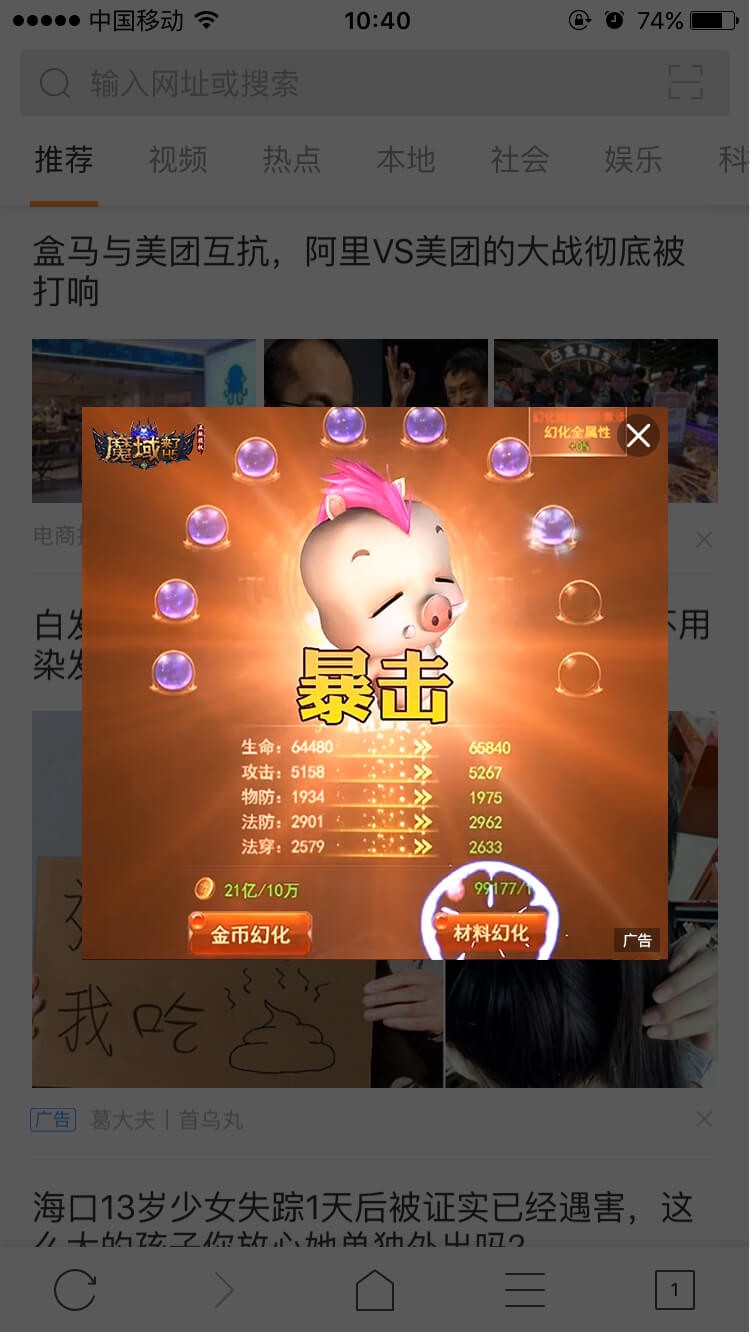Viewport: 750px width, 1334px height.
Task: Open the bottom hamburger menu
Action: click(x=525, y=1290)
